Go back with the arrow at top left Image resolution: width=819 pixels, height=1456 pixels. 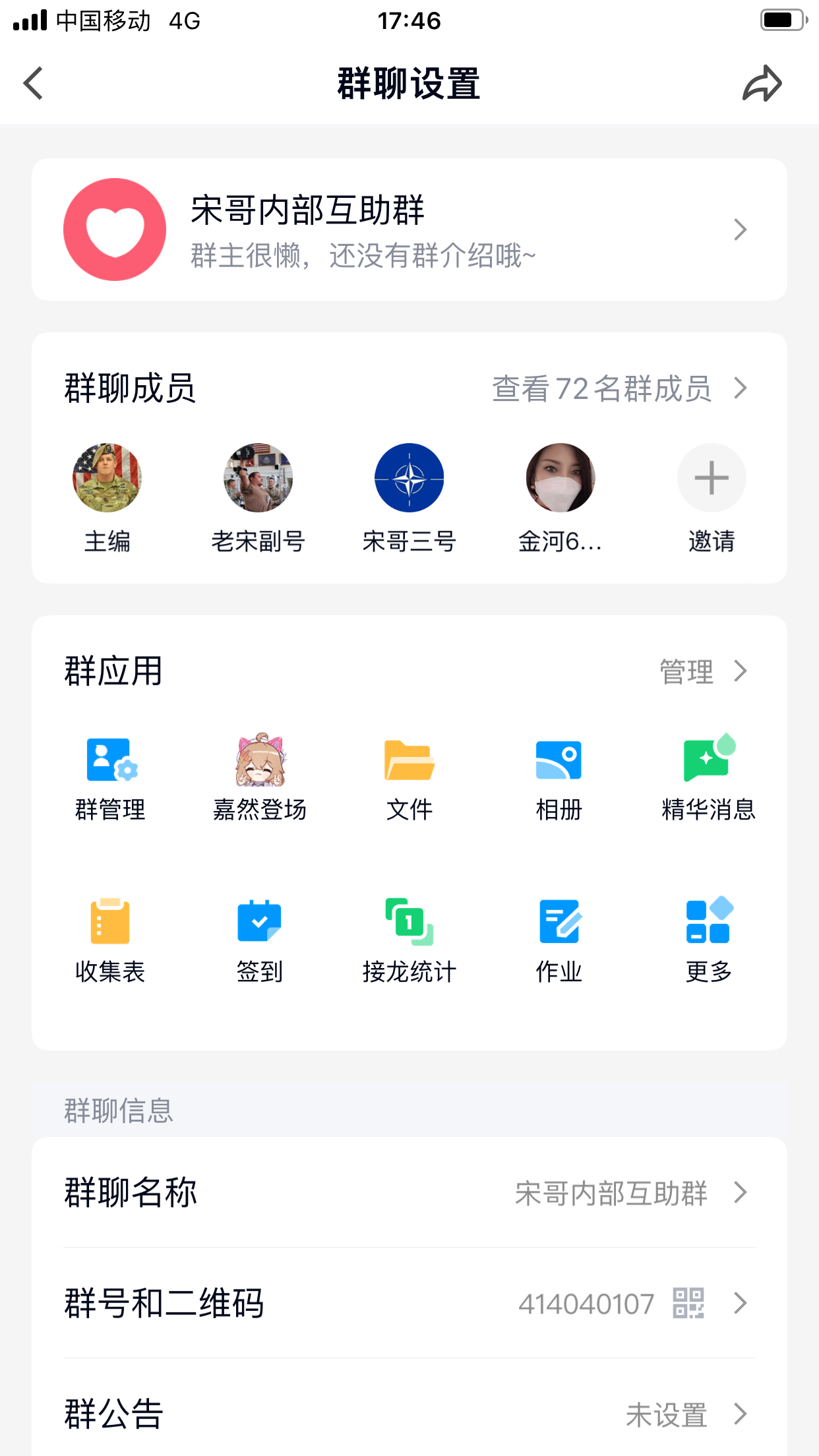pos(33,83)
